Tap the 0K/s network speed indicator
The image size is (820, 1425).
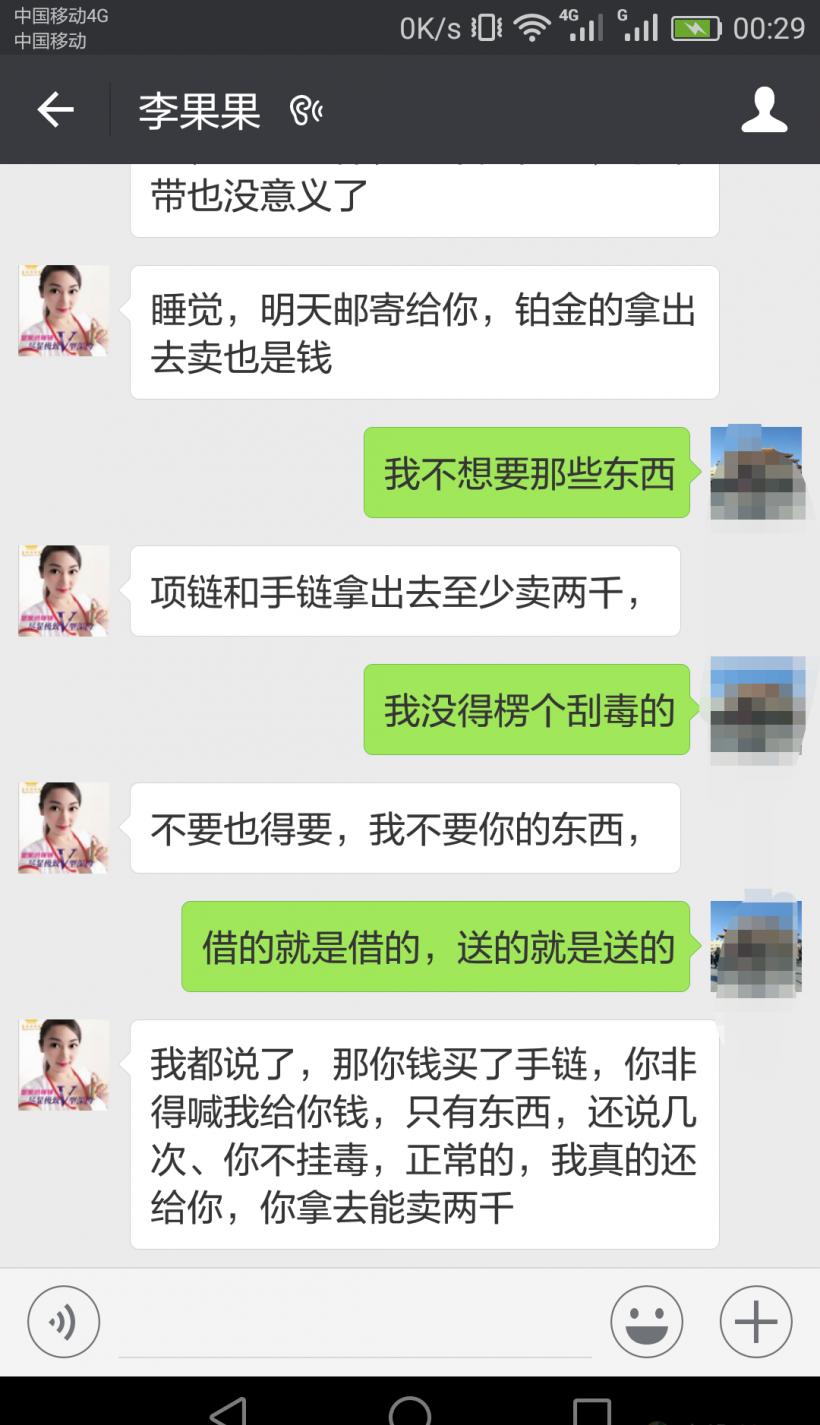pos(428,27)
